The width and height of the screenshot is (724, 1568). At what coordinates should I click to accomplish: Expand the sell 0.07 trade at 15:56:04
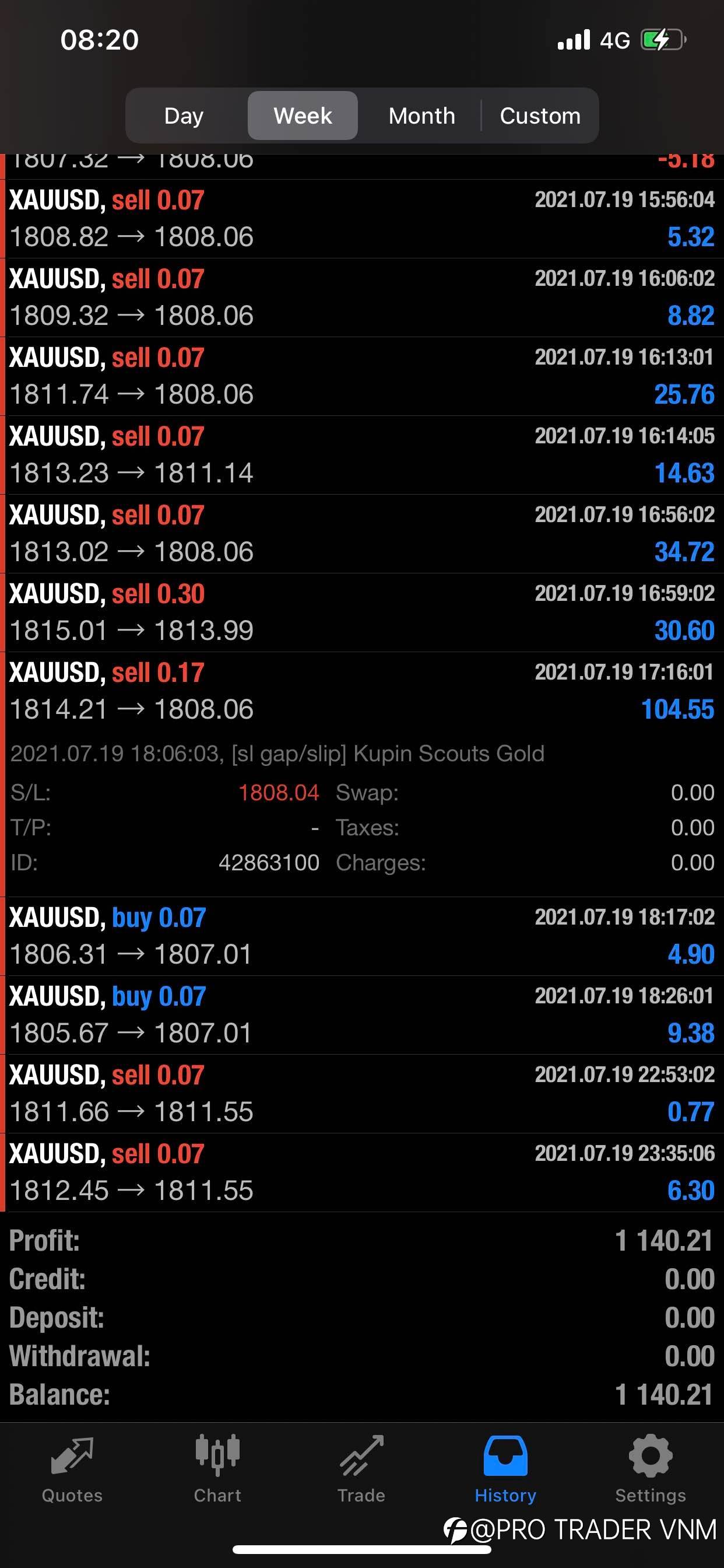point(361,219)
